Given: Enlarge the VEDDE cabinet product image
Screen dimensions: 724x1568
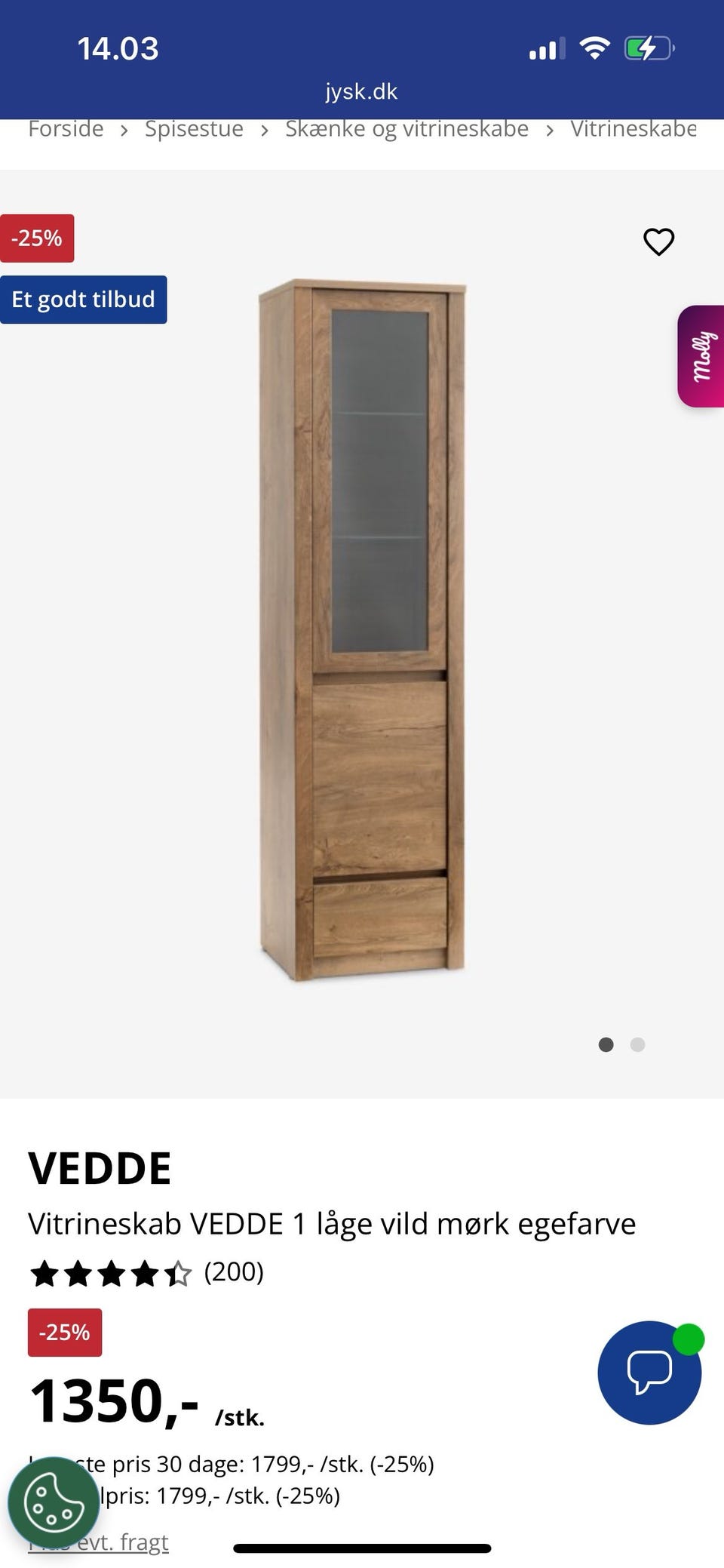Looking at the screenshot, I should 363,630.
